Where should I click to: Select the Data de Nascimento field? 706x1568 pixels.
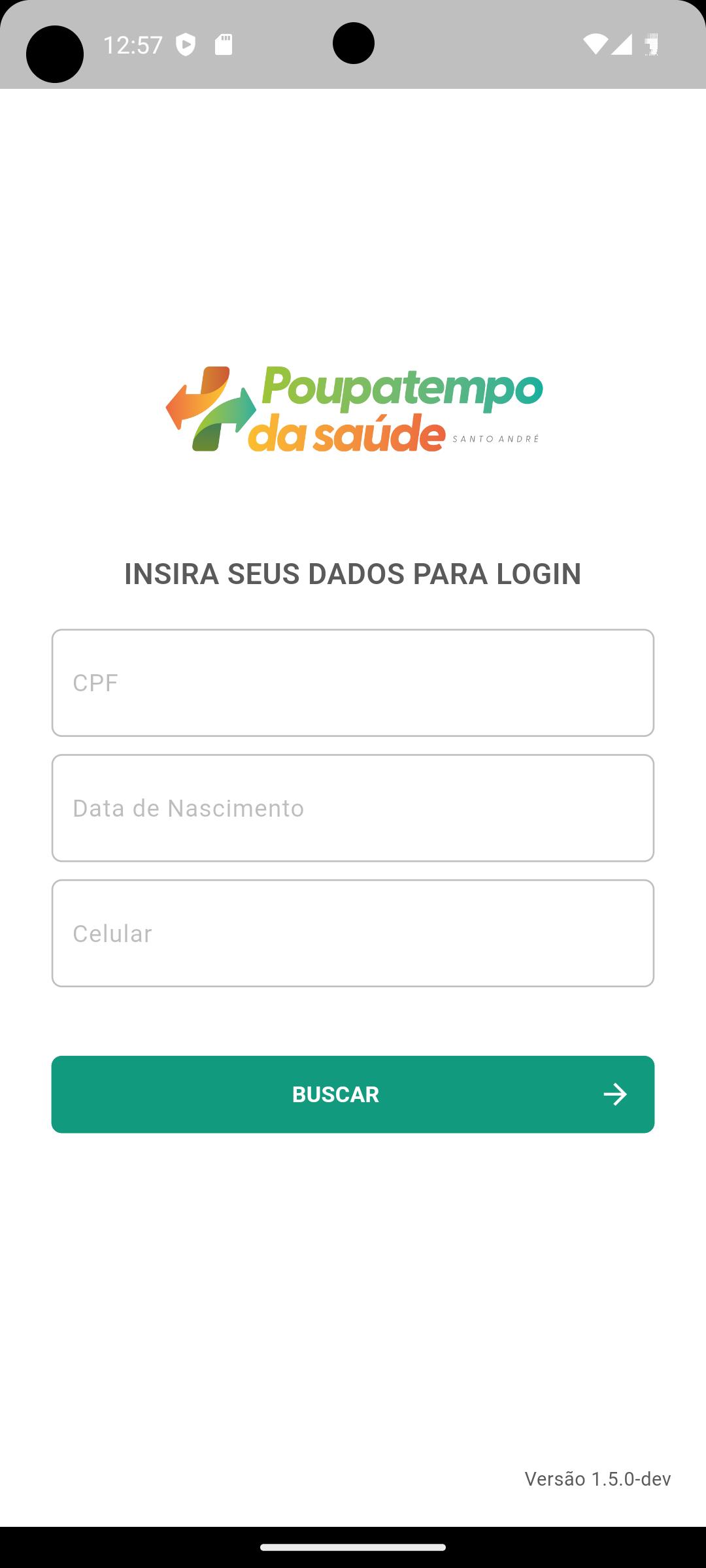pos(353,808)
